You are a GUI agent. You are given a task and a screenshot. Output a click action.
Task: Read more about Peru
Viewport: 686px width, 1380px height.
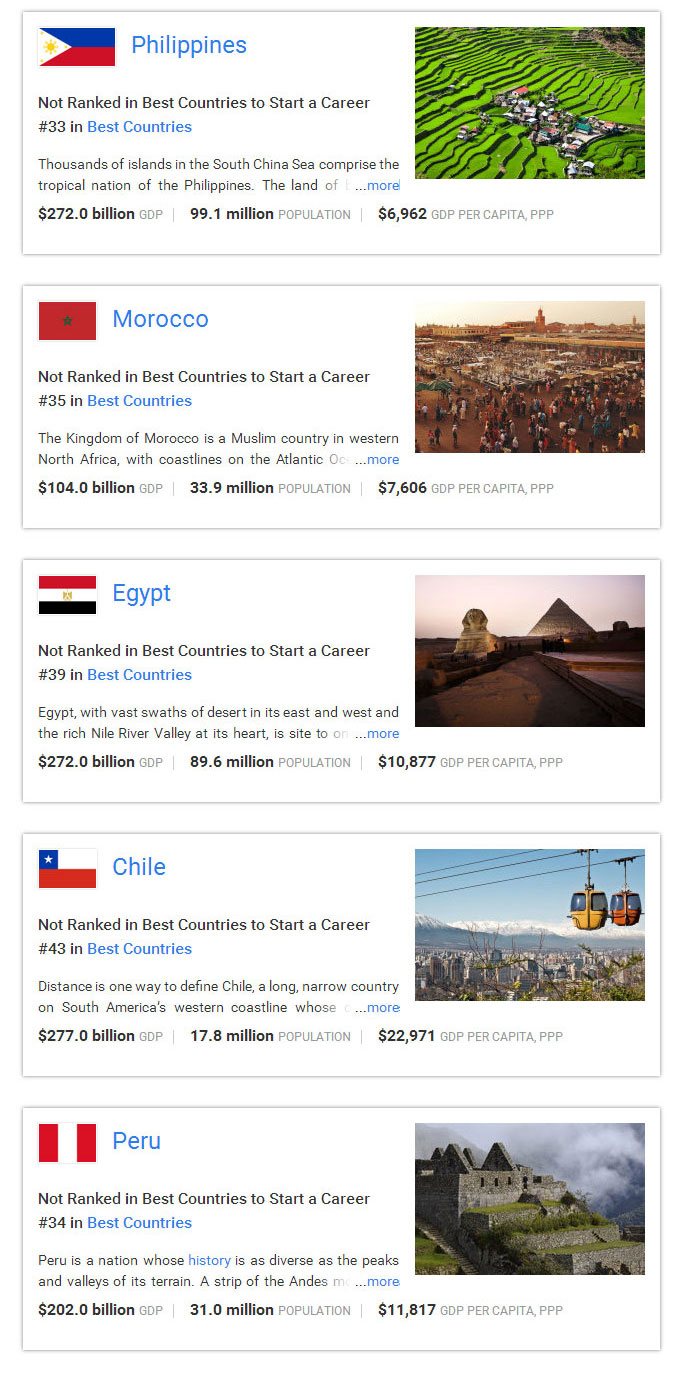[x=382, y=1282]
